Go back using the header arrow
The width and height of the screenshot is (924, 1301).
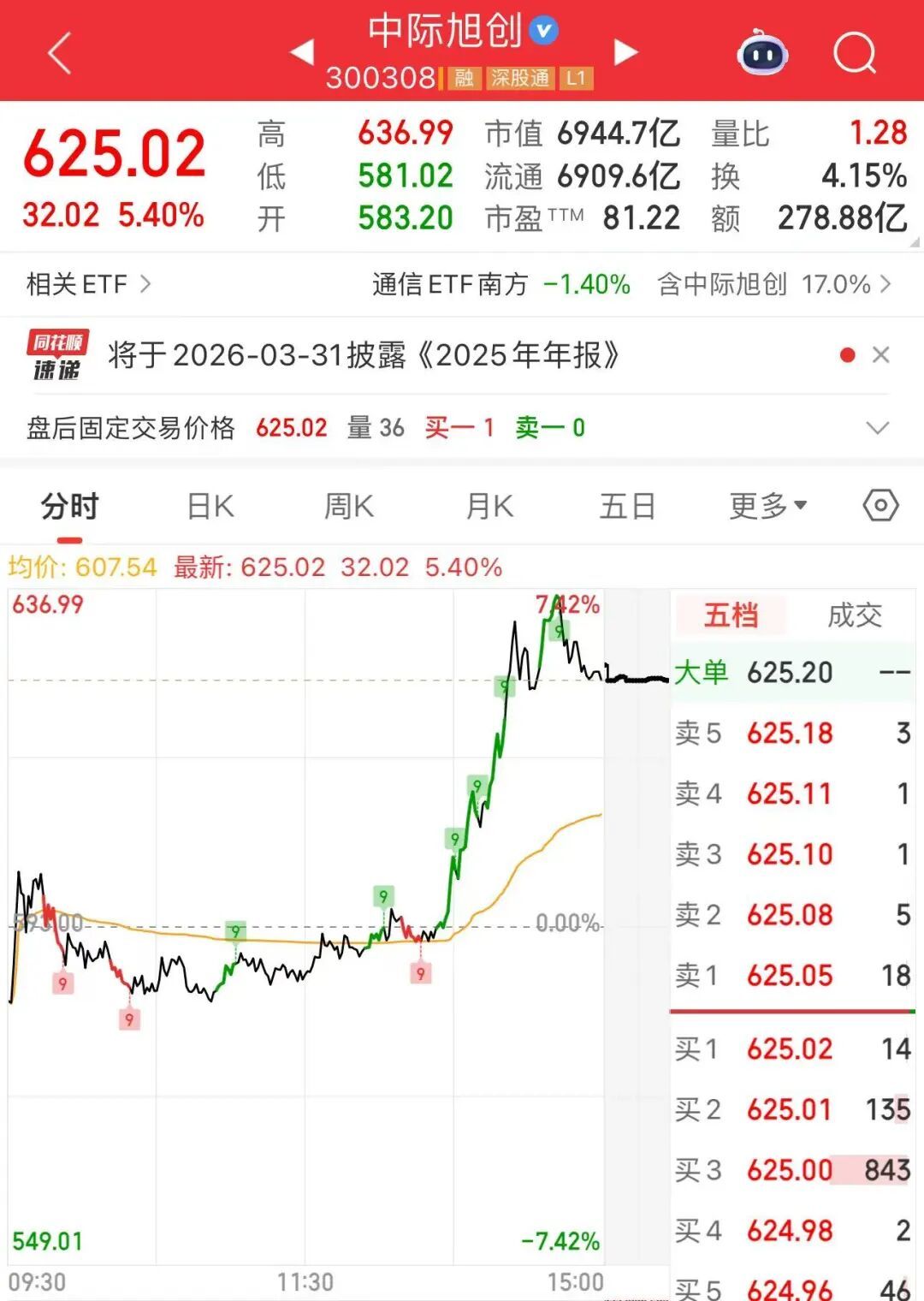point(59,53)
